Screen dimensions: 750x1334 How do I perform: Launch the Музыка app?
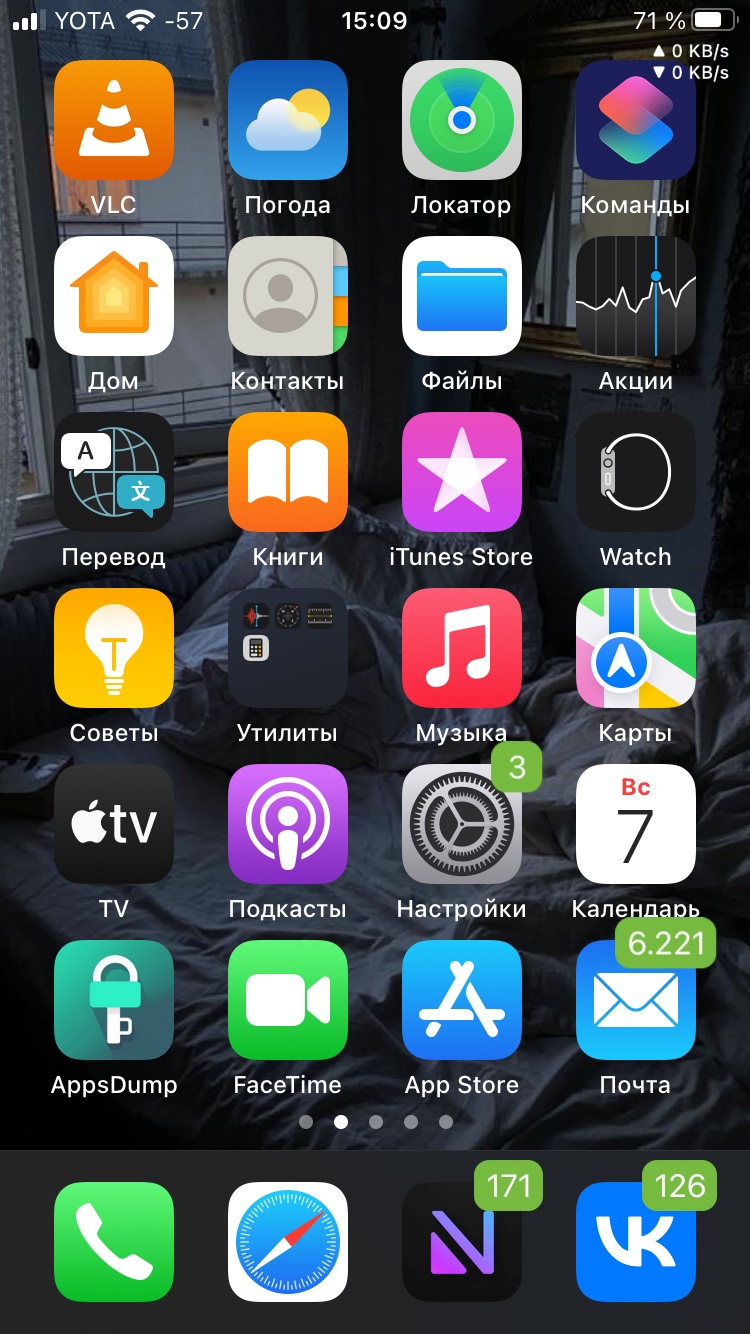[462, 648]
